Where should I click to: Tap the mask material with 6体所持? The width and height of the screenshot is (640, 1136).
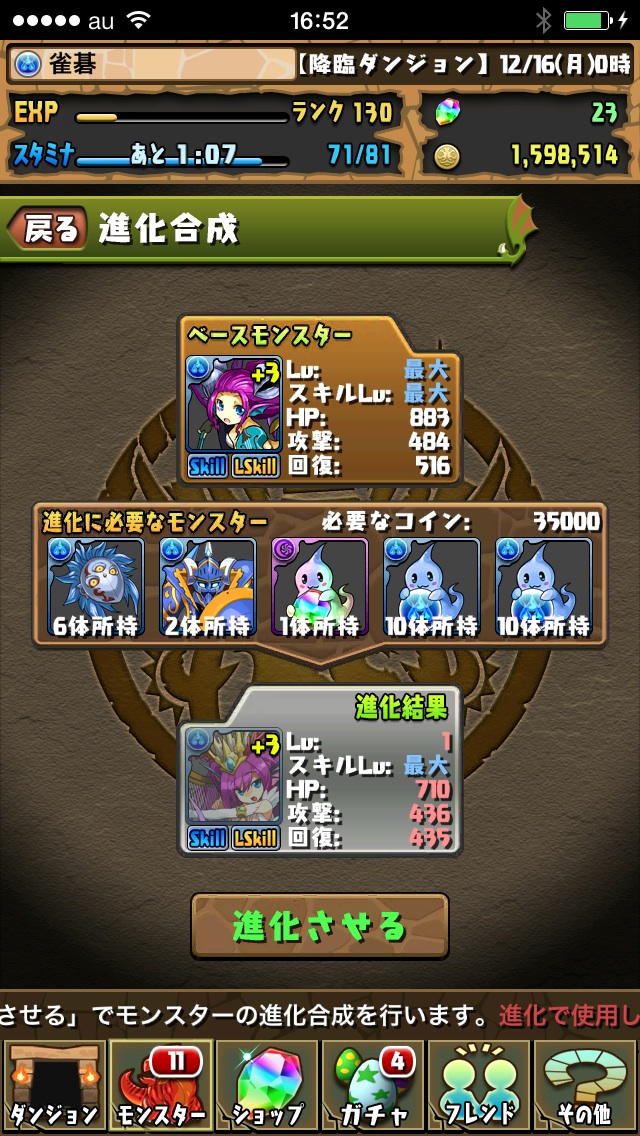[95, 587]
